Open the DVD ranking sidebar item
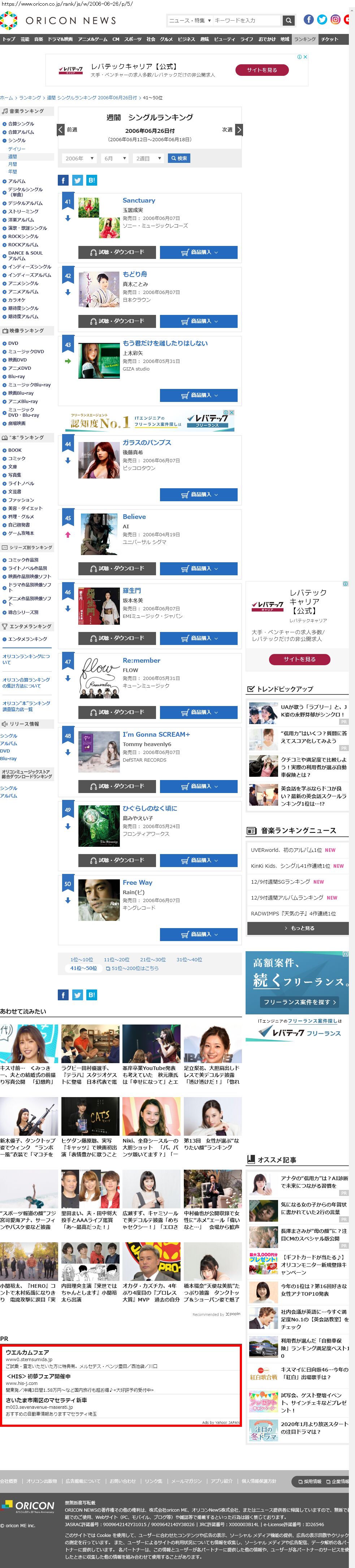 [13, 343]
